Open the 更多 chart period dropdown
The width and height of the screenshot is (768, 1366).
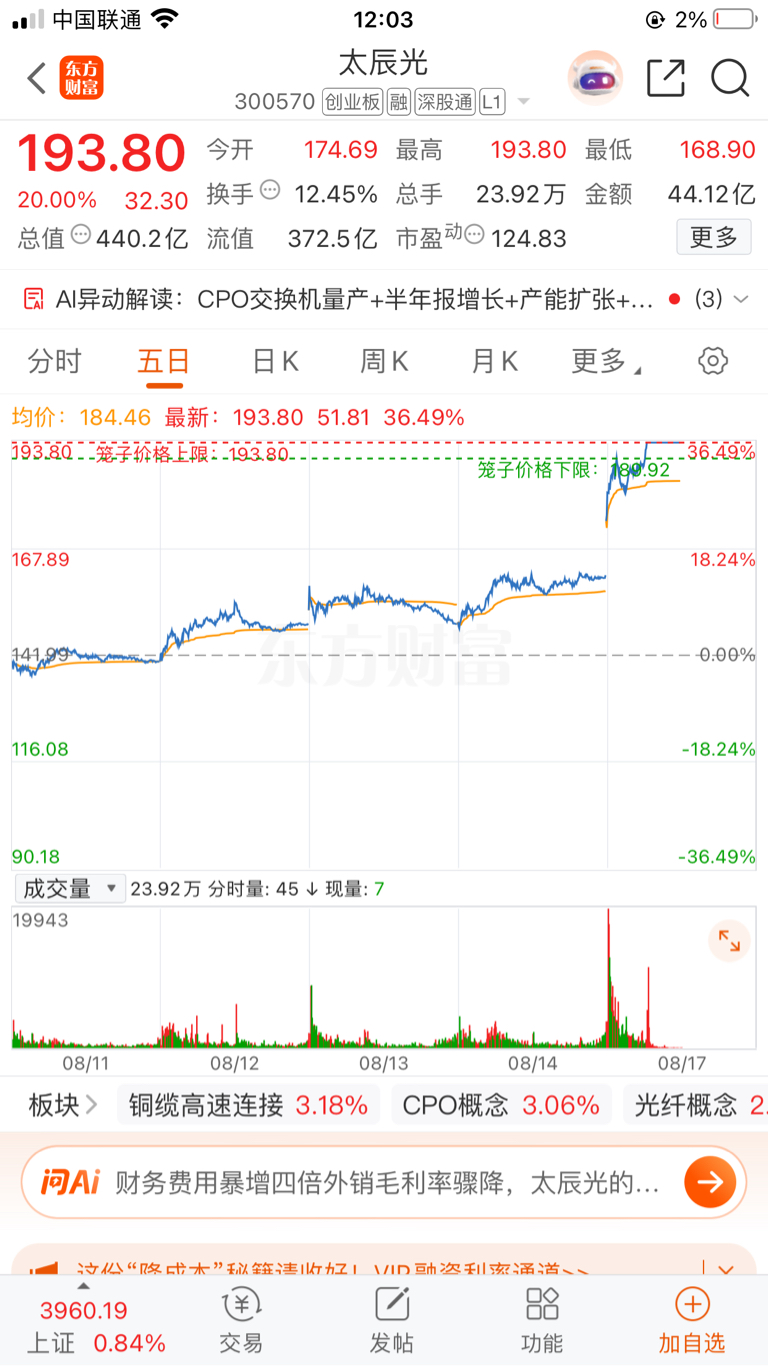(x=605, y=361)
